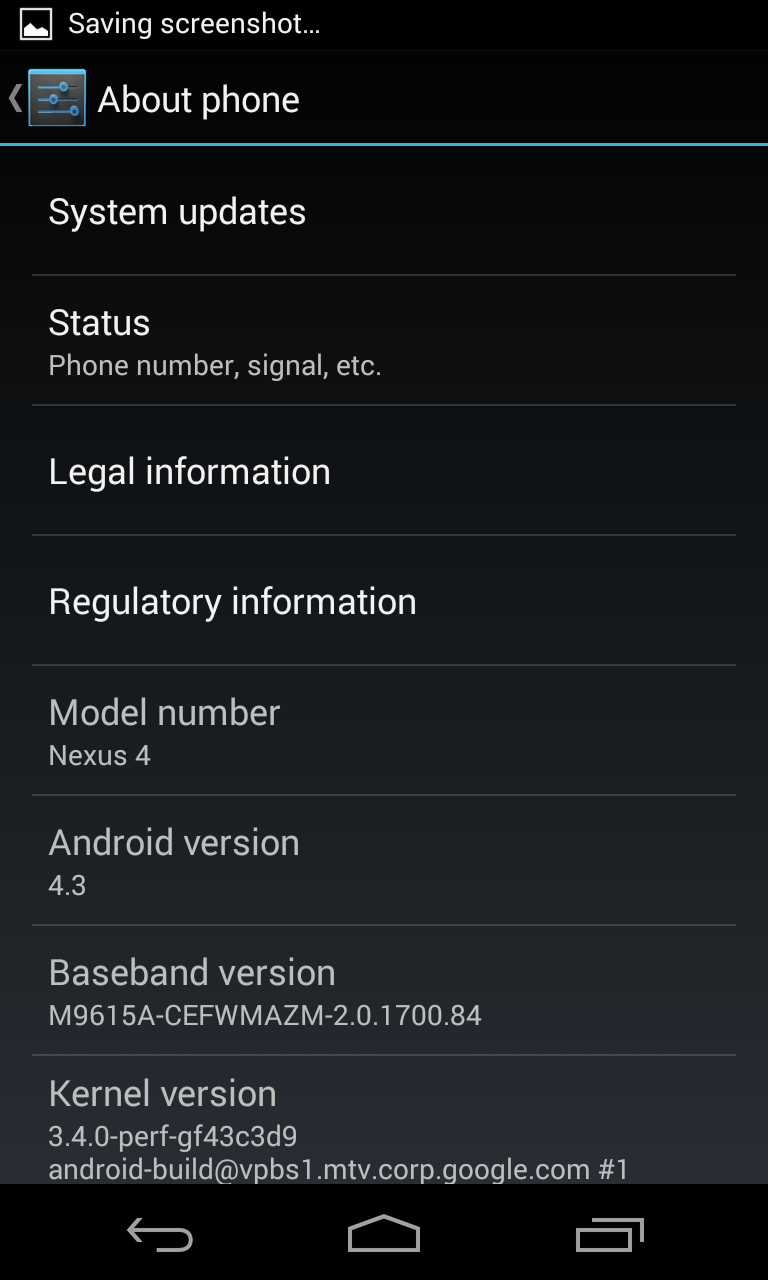Open Legal information
The image size is (768, 1280).
(x=384, y=472)
